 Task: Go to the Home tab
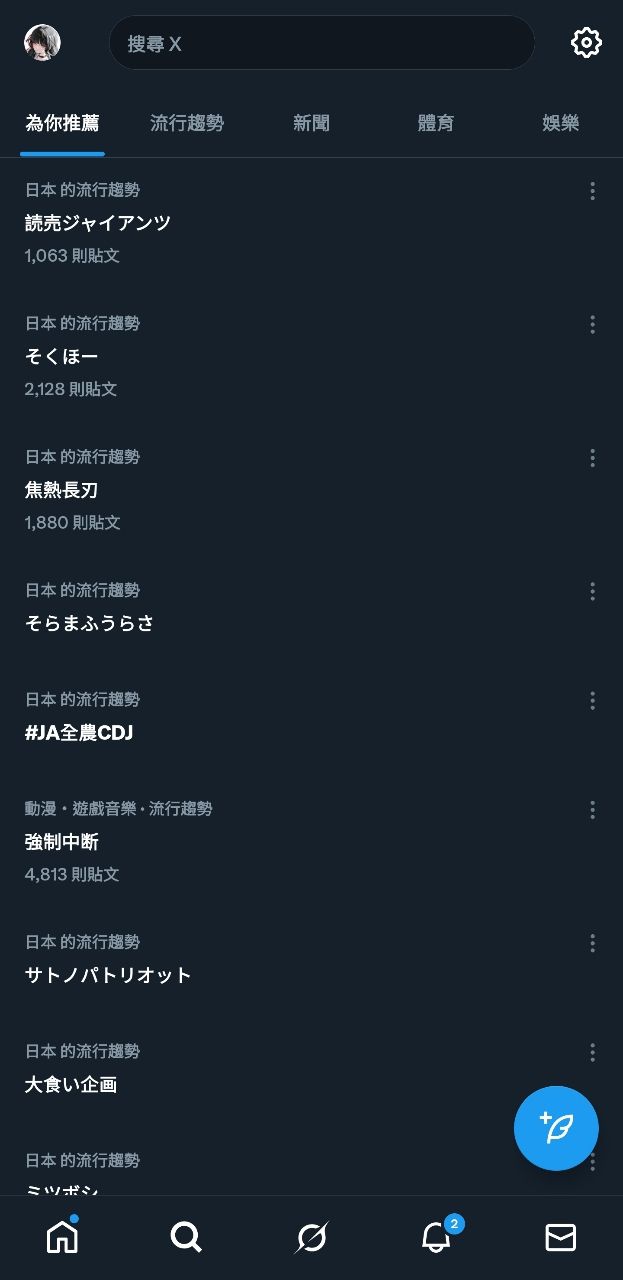coord(62,1237)
